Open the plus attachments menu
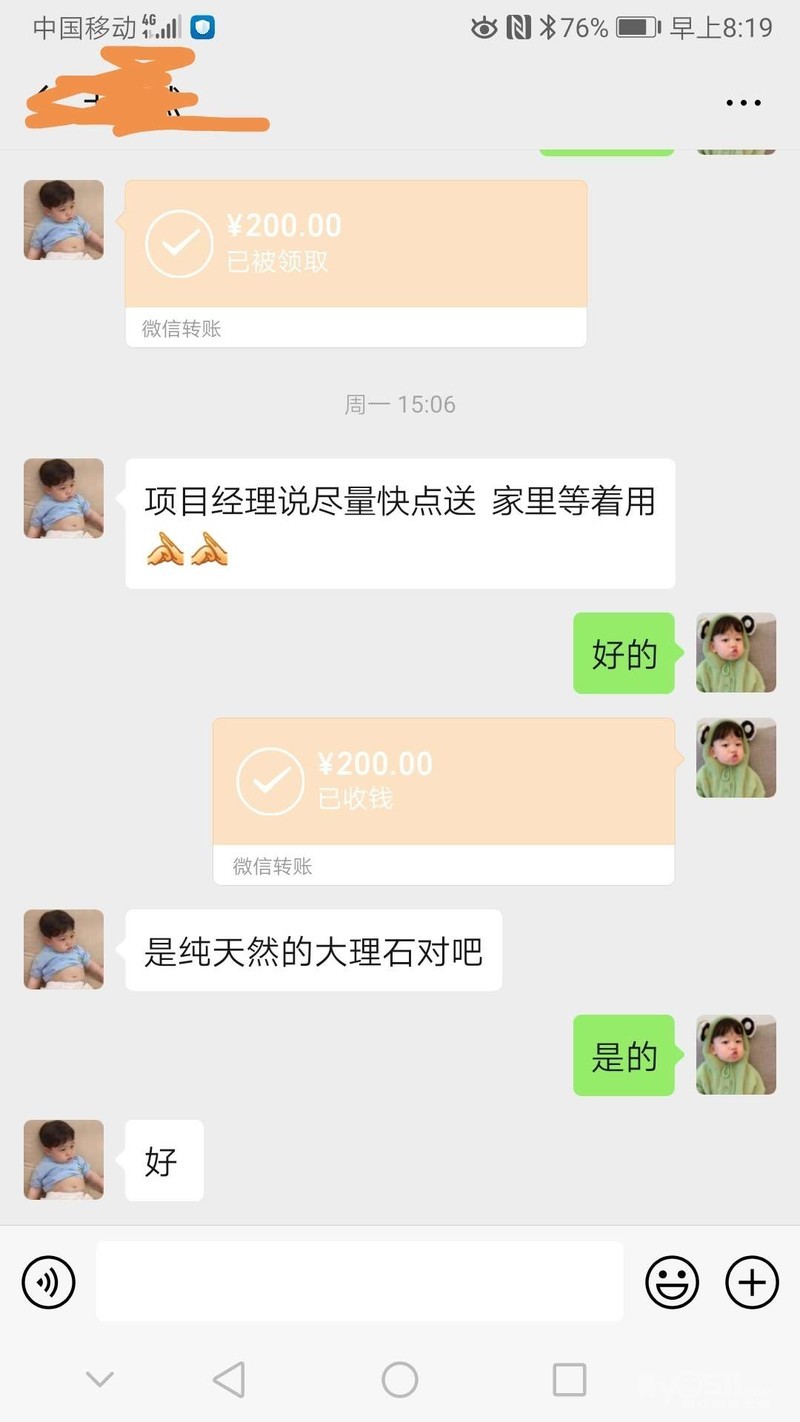The width and height of the screenshot is (800, 1422). coord(751,1282)
